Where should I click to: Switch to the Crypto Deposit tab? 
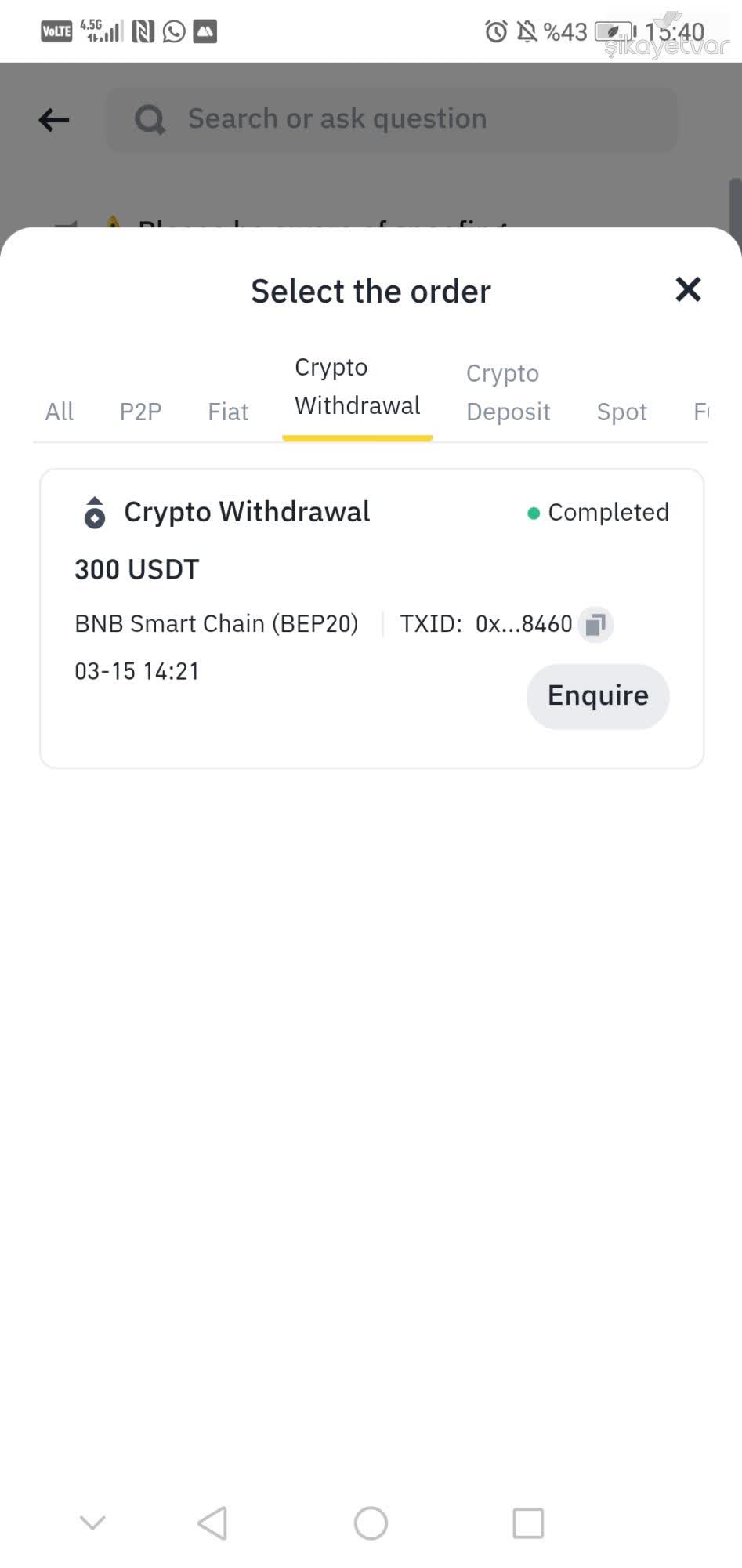pyautogui.click(x=508, y=392)
